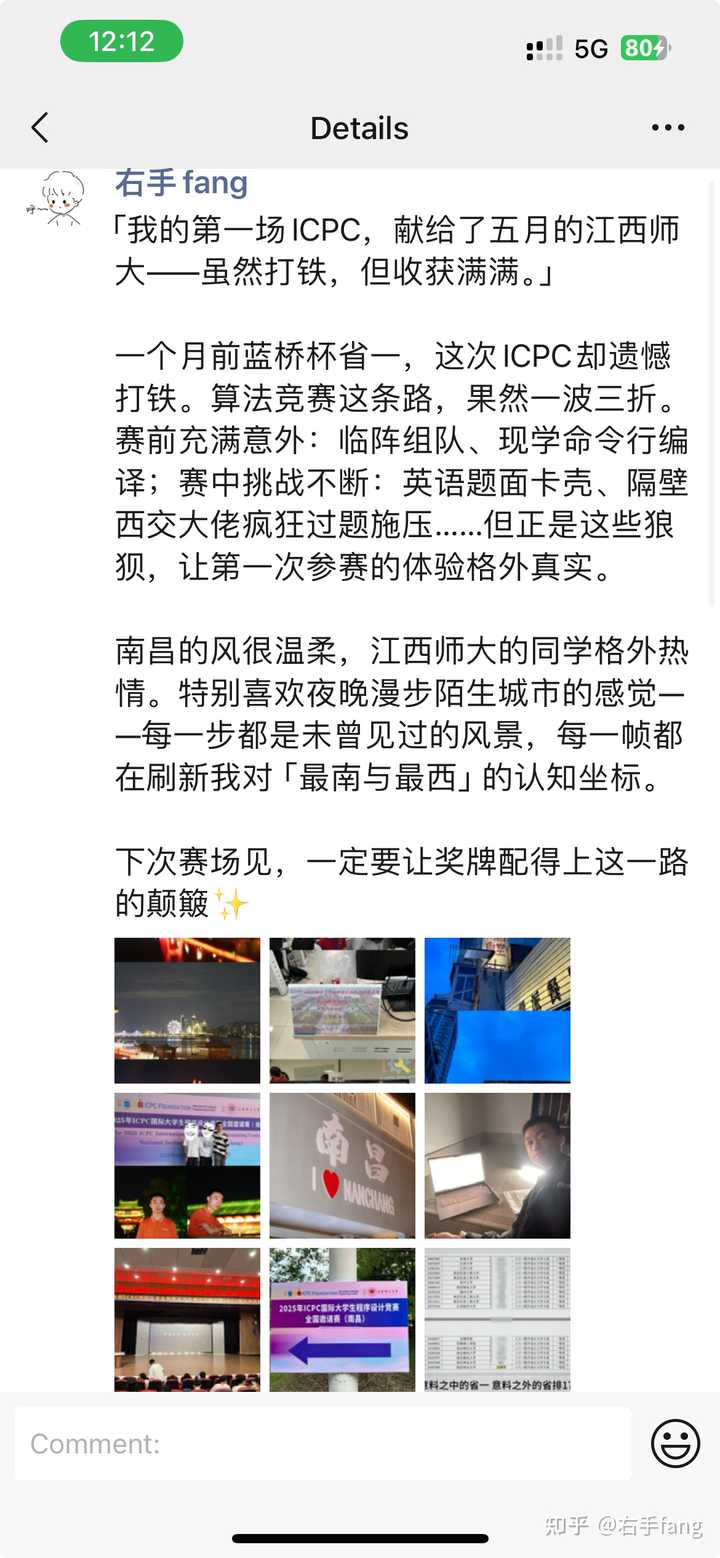Image resolution: width=720 pixels, height=1558 pixels.
Task: View the contest scoreboard ranking photo
Action: coord(497,1319)
